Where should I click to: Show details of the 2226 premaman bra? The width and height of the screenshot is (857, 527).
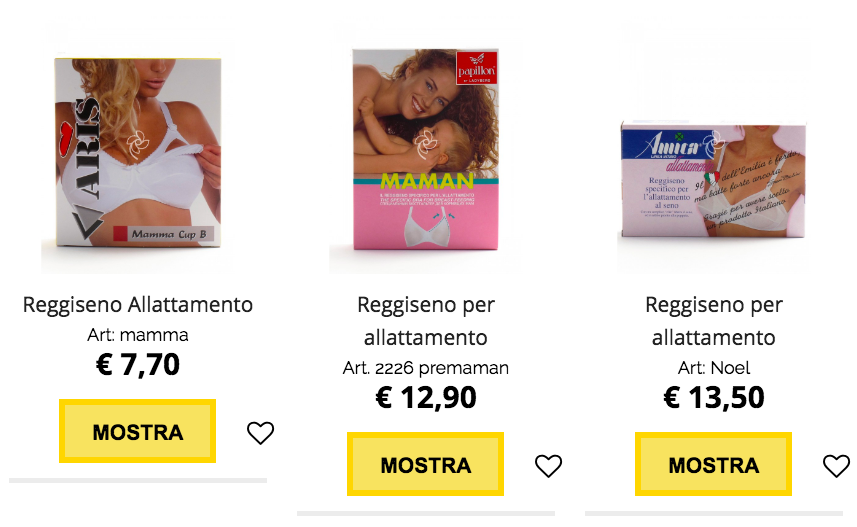tap(425, 465)
